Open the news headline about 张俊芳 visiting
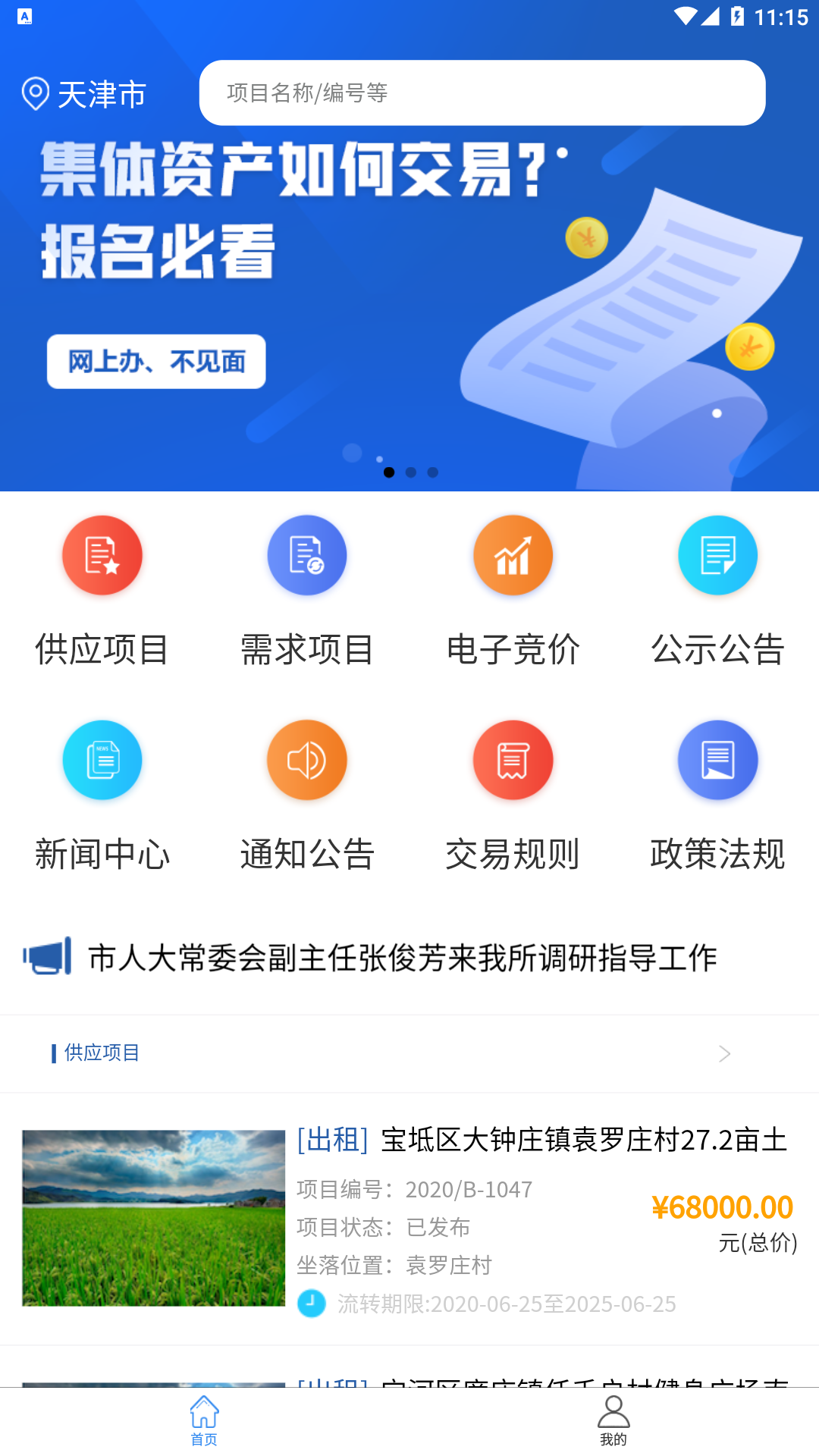The width and height of the screenshot is (819, 1456). pos(402,958)
